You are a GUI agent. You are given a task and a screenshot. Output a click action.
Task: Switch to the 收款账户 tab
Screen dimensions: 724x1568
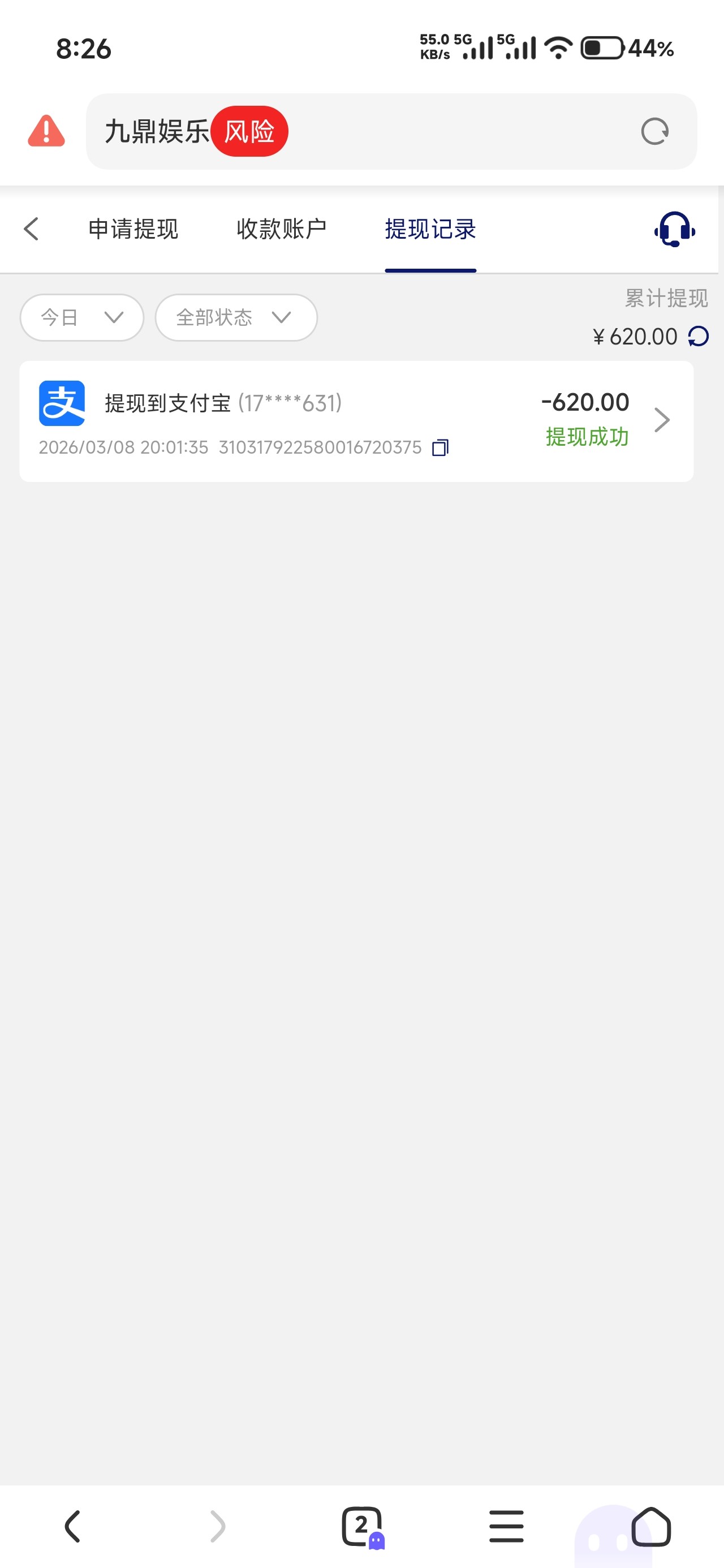coord(282,229)
